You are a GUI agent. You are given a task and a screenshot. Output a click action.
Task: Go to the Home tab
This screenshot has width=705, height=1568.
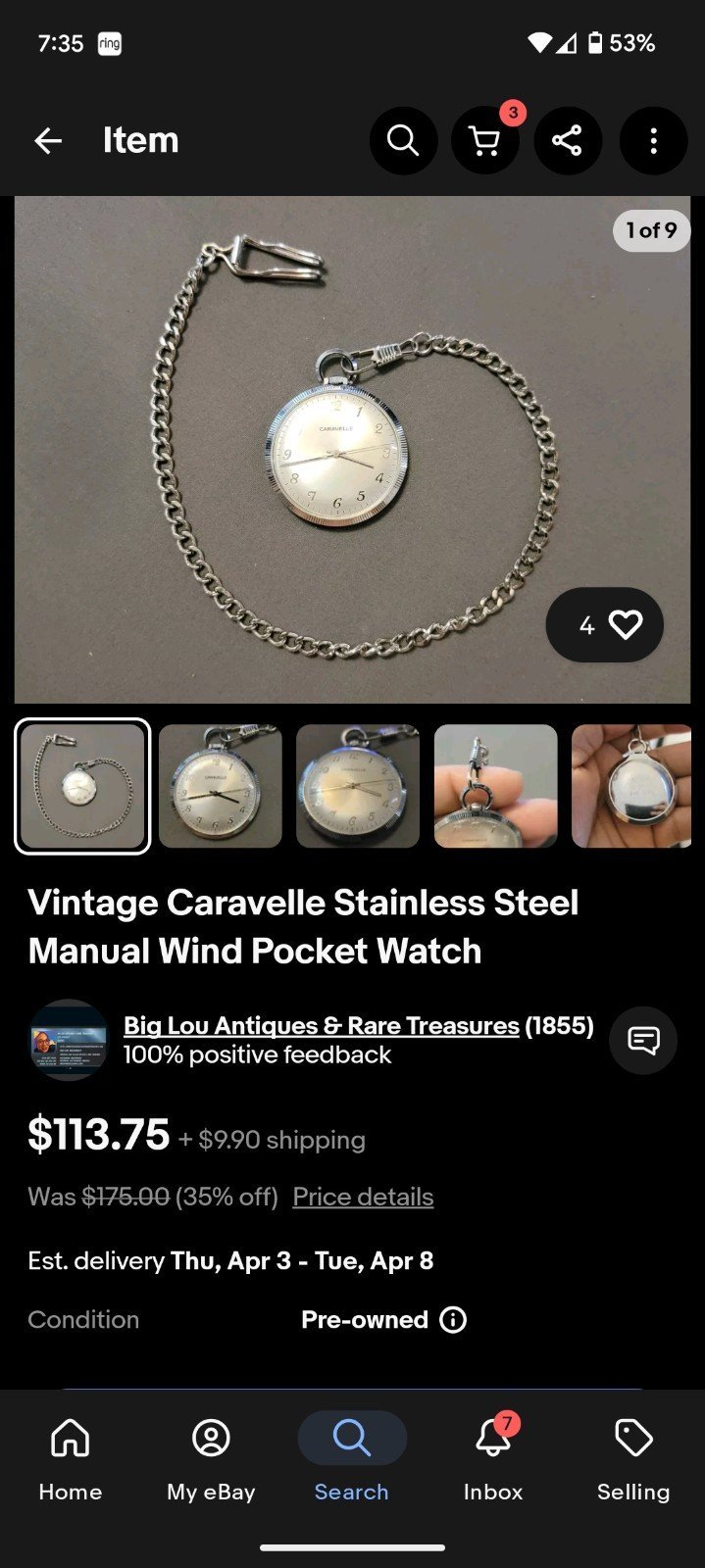71,1460
